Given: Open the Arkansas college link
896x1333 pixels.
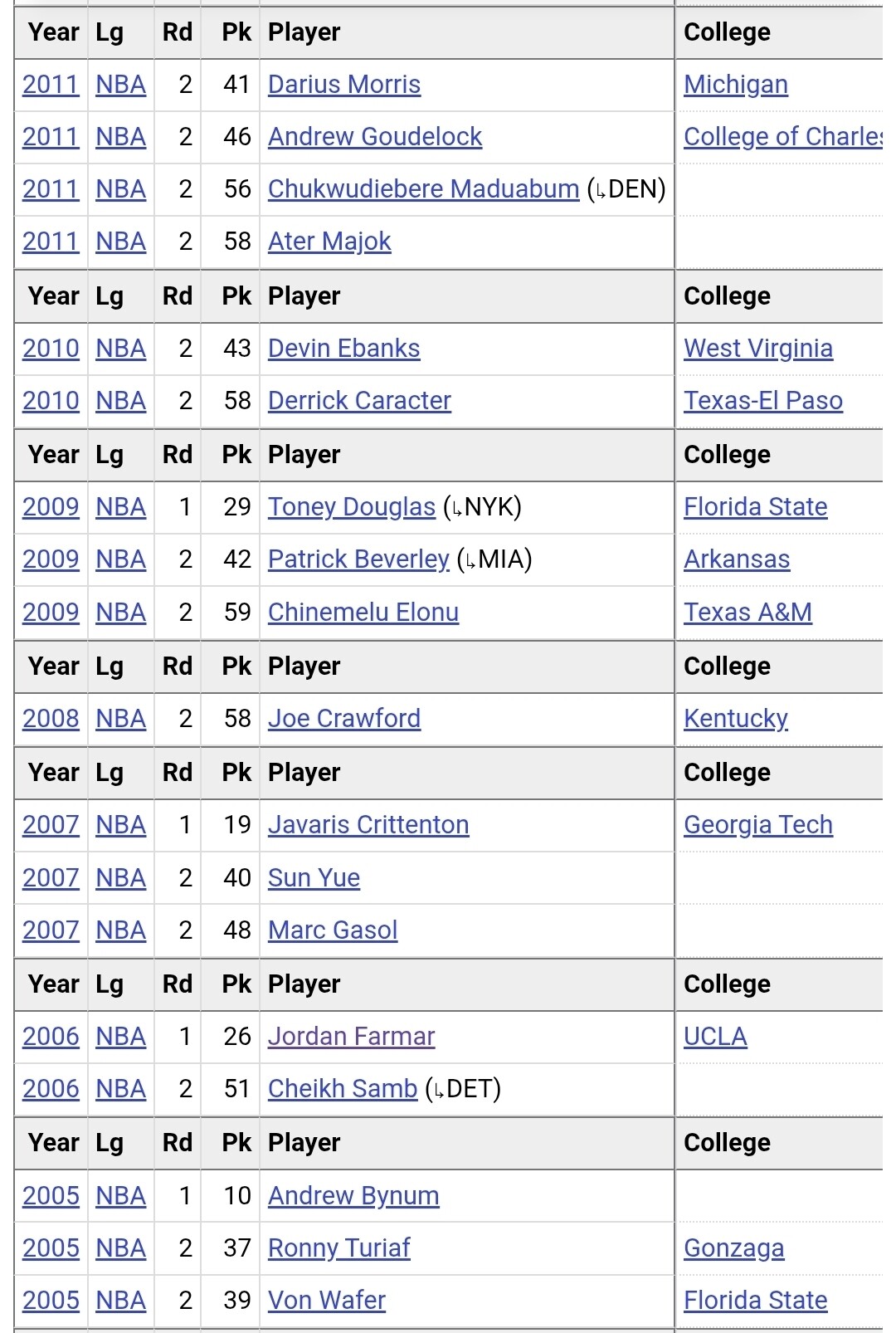Looking at the screenshot, I should tap(737, 559).
